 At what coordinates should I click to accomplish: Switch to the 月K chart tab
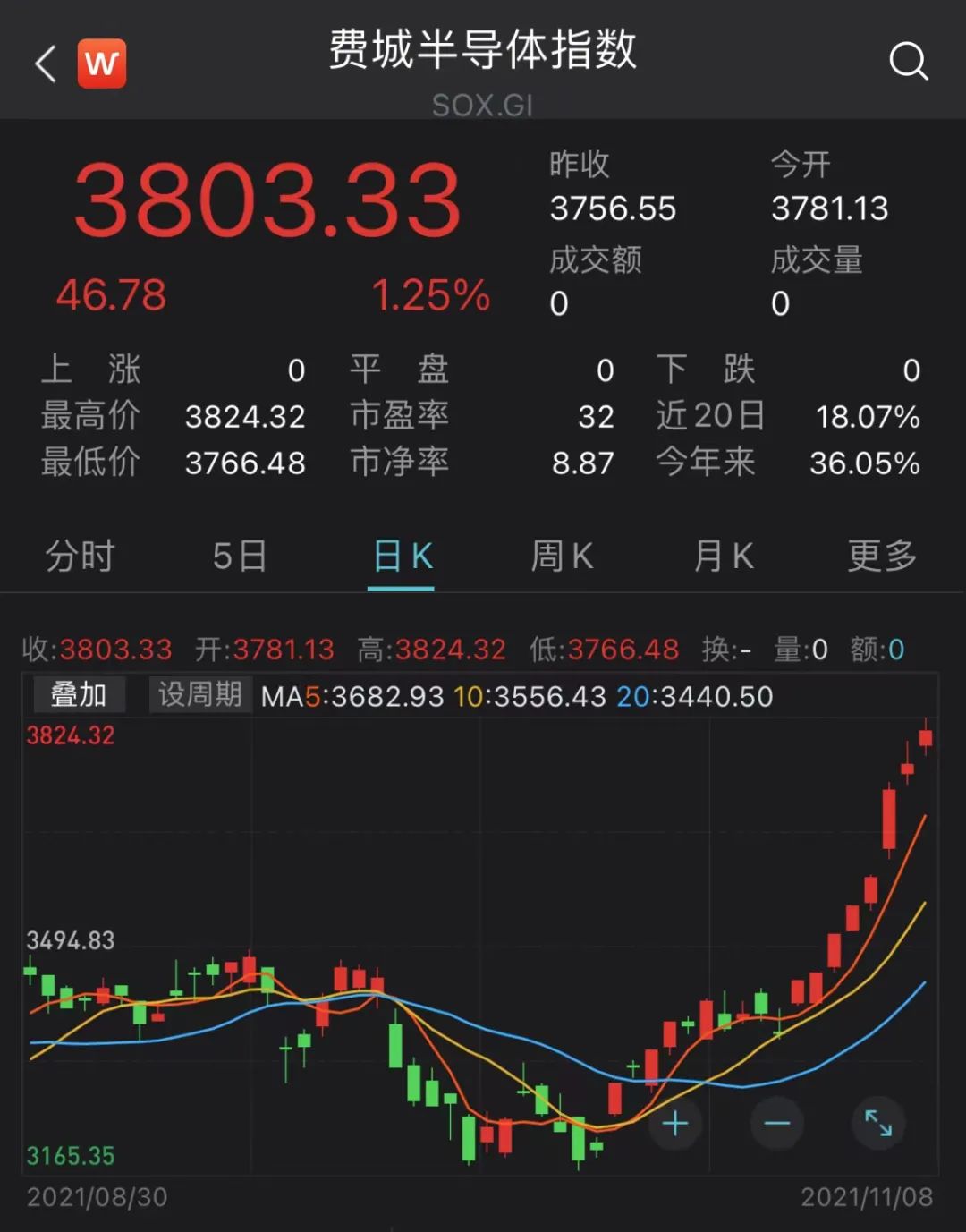click(723, 557)
